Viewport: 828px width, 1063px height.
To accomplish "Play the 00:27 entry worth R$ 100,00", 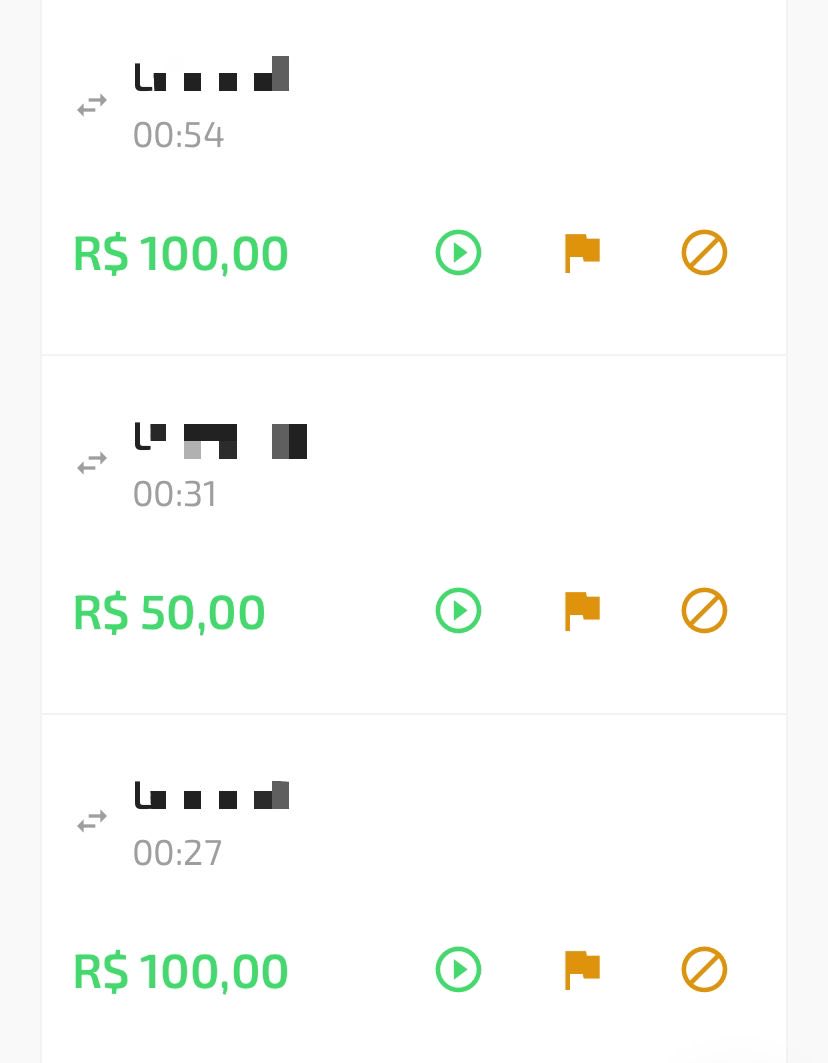I will click(458, 969).
